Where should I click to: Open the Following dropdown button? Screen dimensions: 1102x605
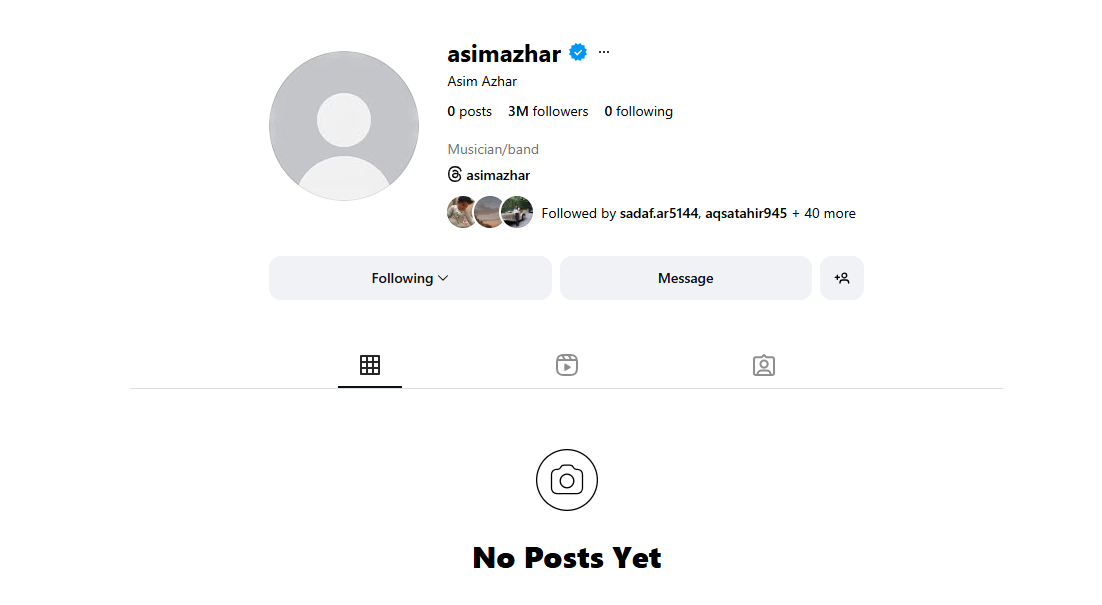tap(410, 278)
